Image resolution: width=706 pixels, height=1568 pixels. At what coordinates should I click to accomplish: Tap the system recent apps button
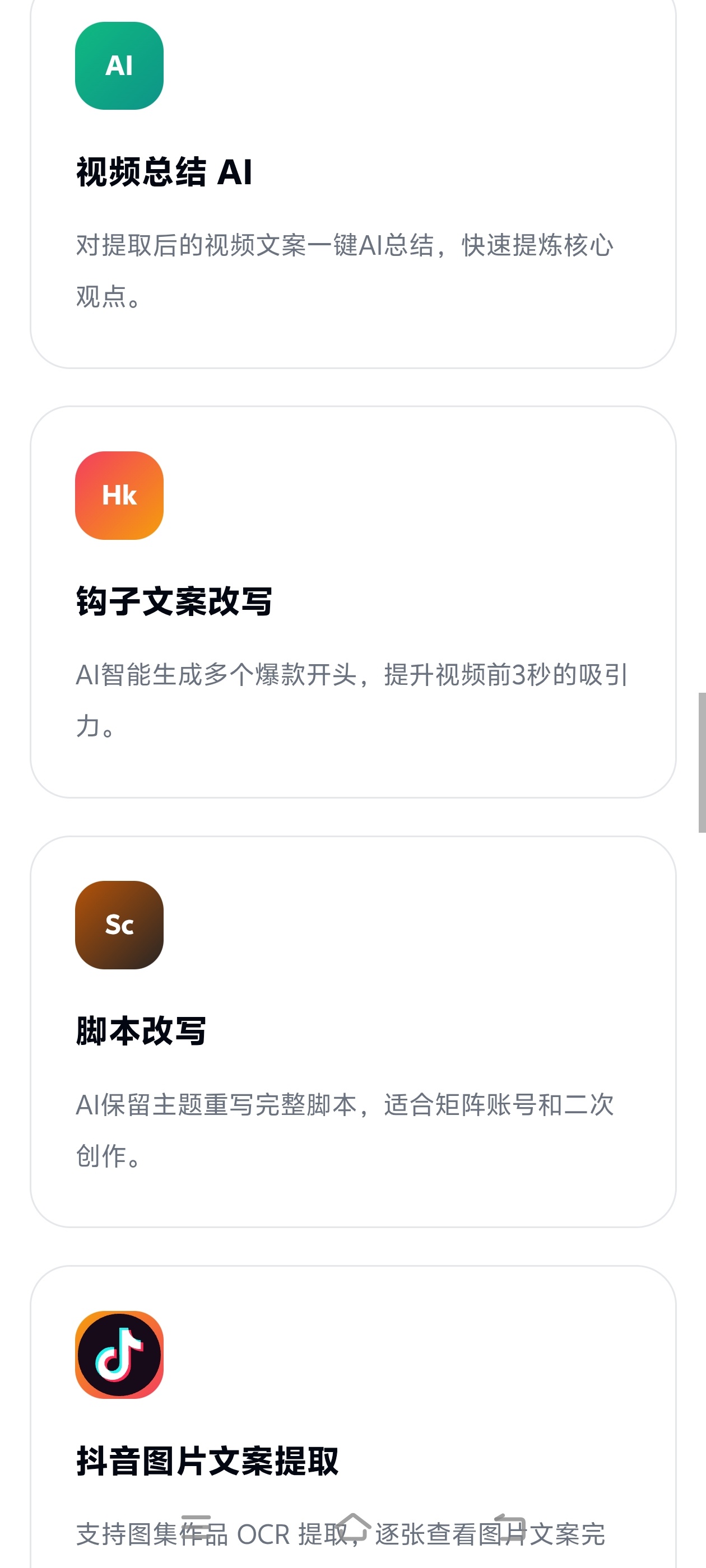click(x=196, y=1528)
